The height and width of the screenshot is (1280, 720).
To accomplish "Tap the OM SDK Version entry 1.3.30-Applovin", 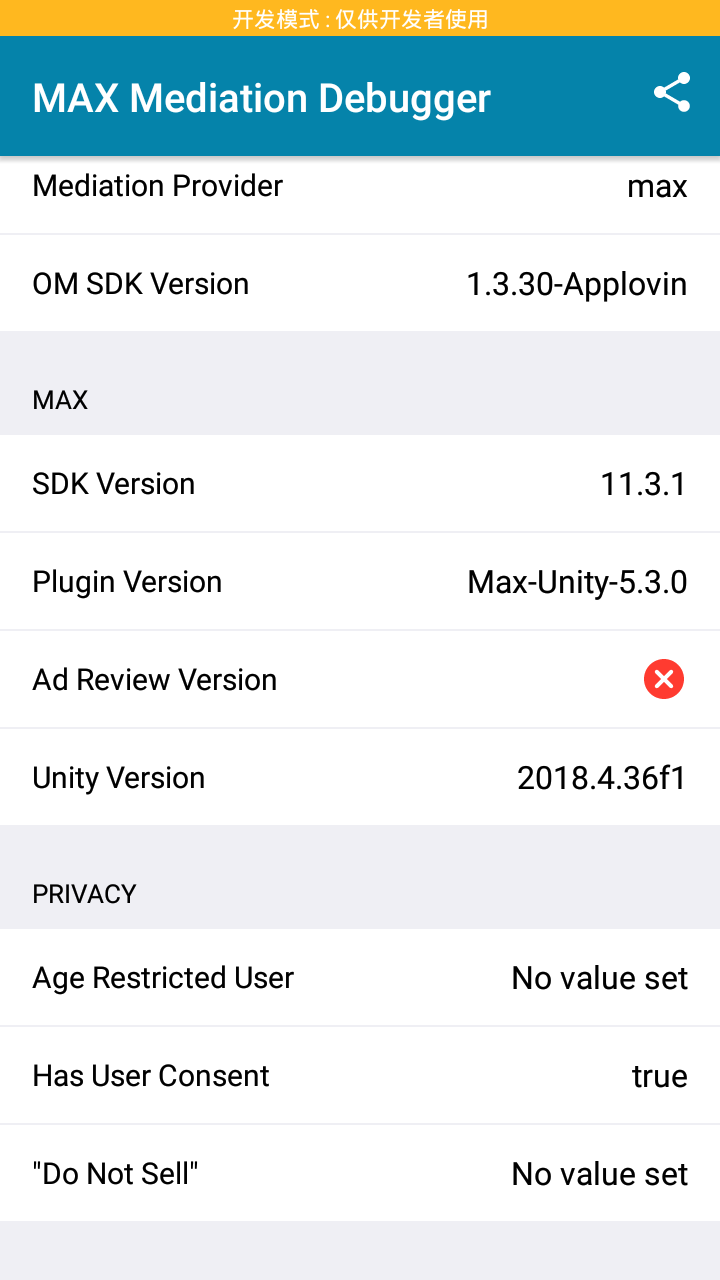I will (x=360, y=283).
